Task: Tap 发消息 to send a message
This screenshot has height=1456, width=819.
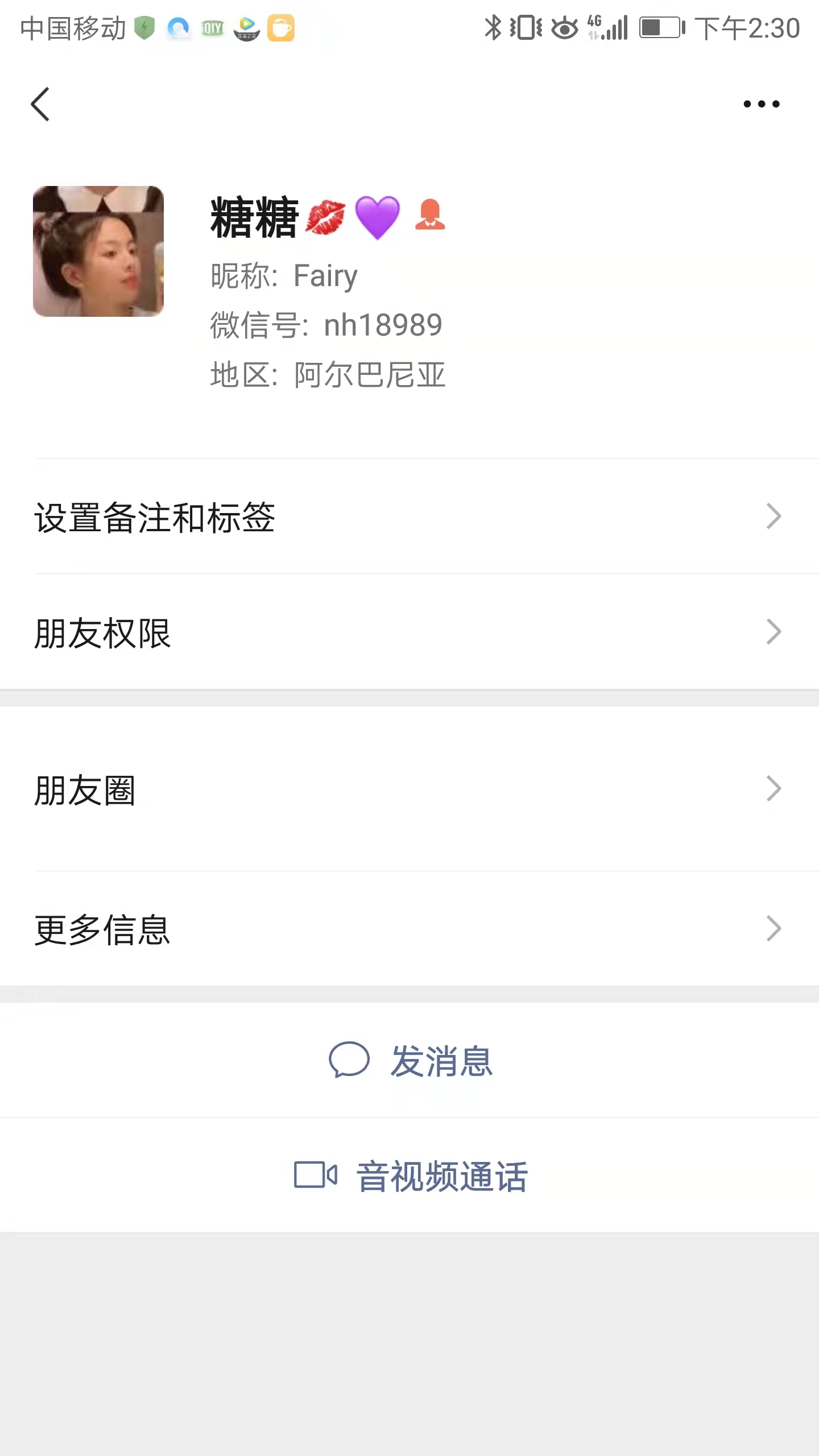Action: [409, 1060]
